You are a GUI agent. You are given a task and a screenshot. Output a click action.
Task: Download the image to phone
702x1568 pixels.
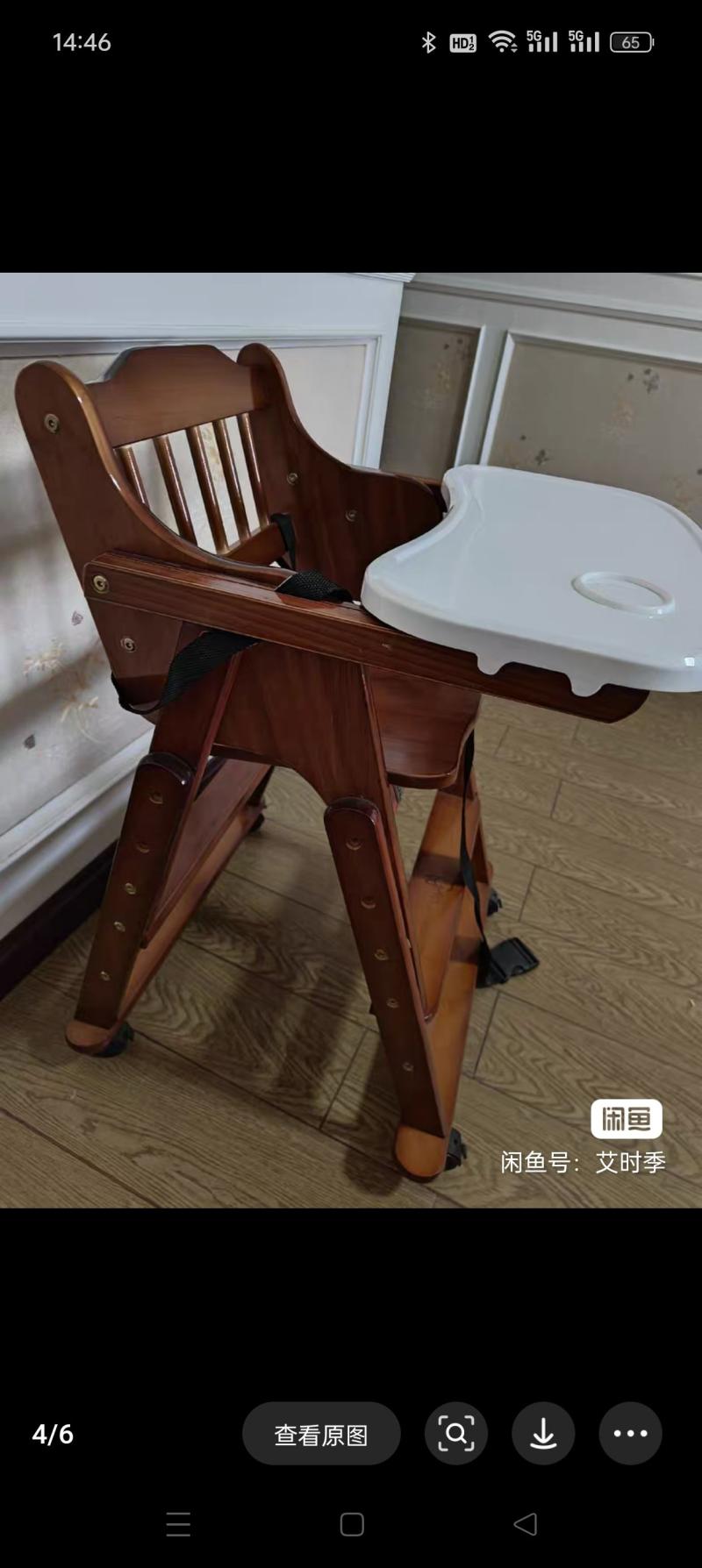tap(543, 1434)
